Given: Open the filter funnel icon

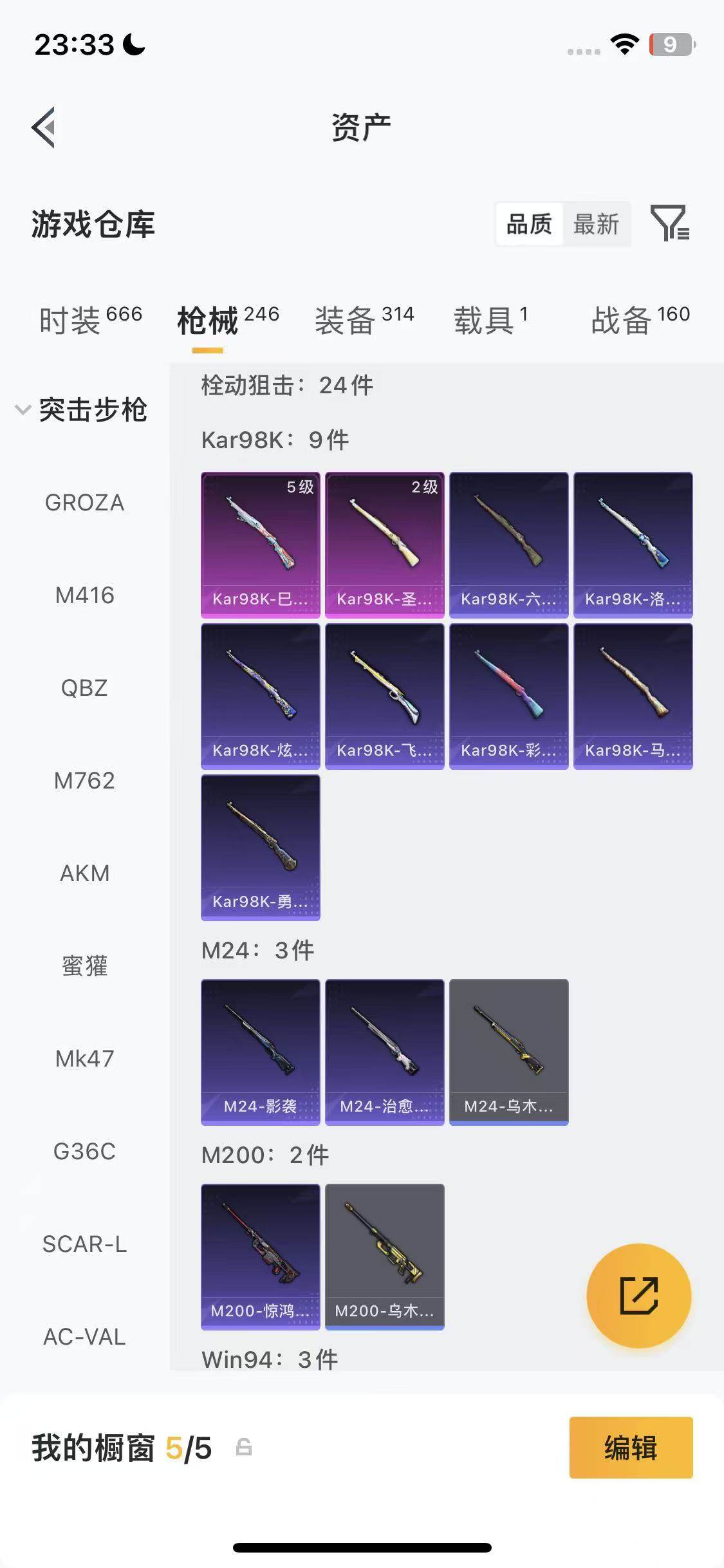Looking at the screenshot, I should pos(669,223).
